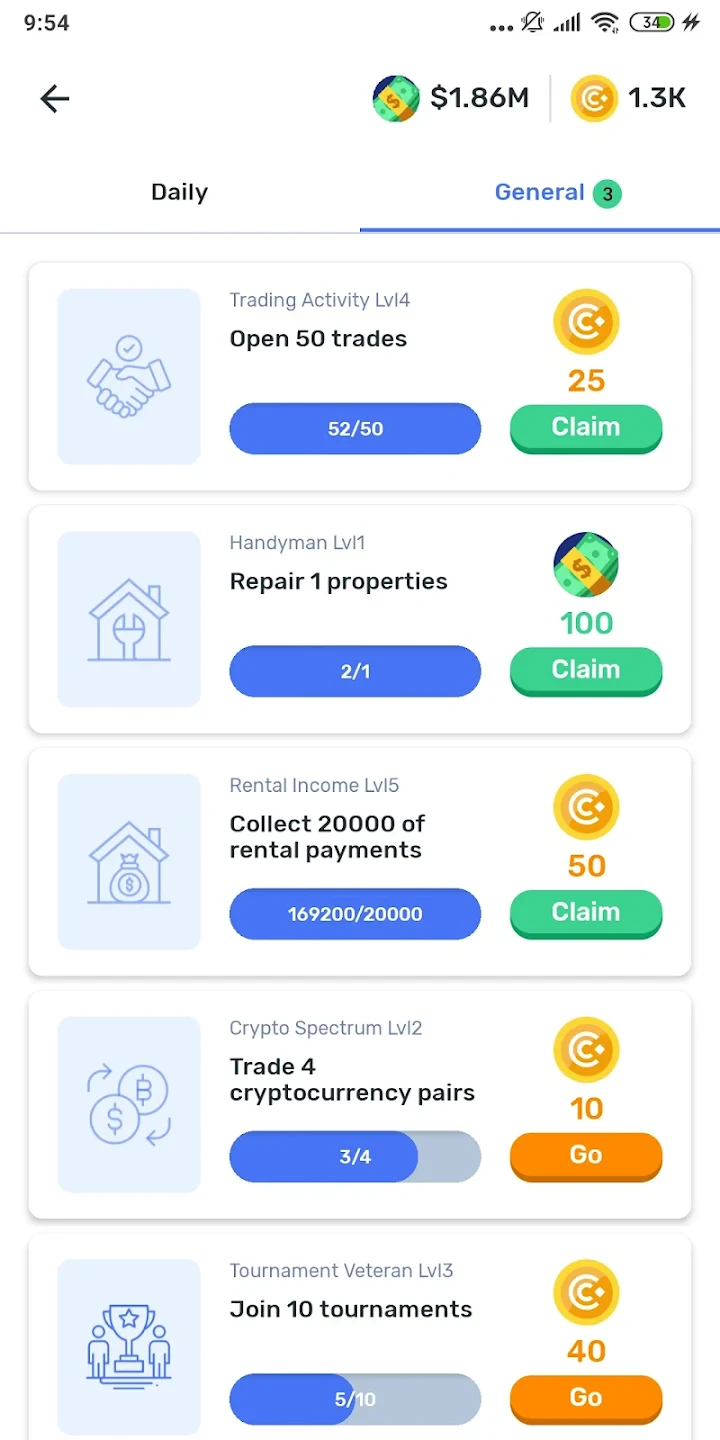720x1440 pixels.
Task: Claim the Open 50 trades reward
Action: tap(586, 428)
